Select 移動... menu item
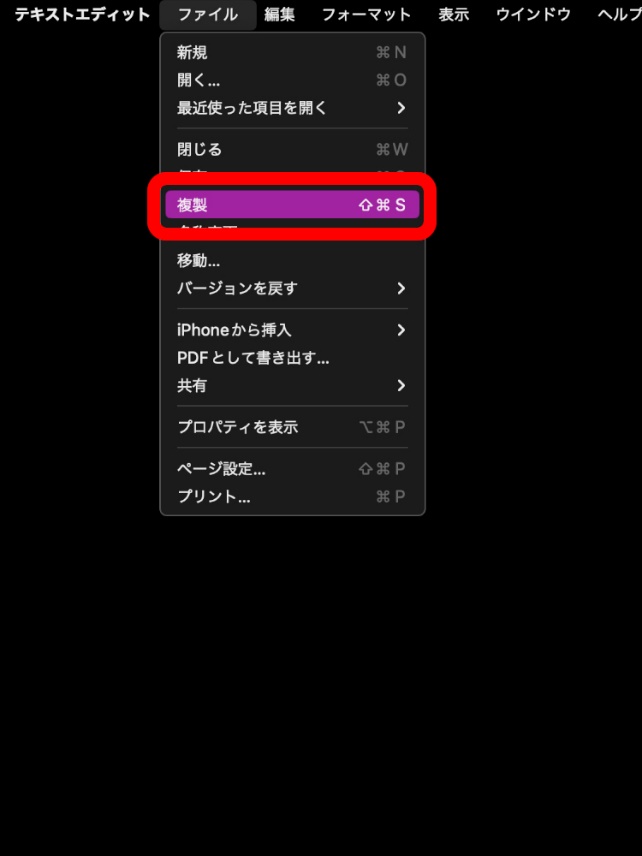642x856 pixels. tap(199, 260)
